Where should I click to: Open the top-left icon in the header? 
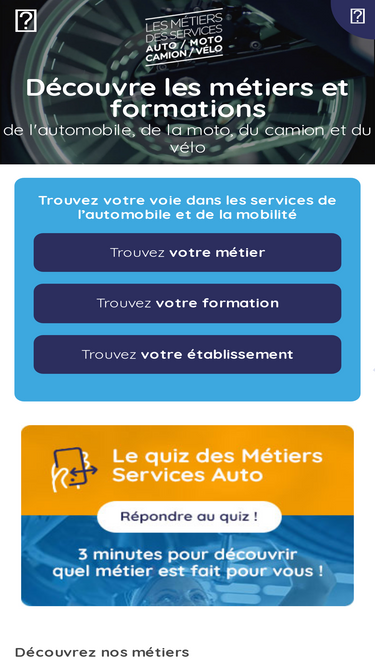pos(26,20)
